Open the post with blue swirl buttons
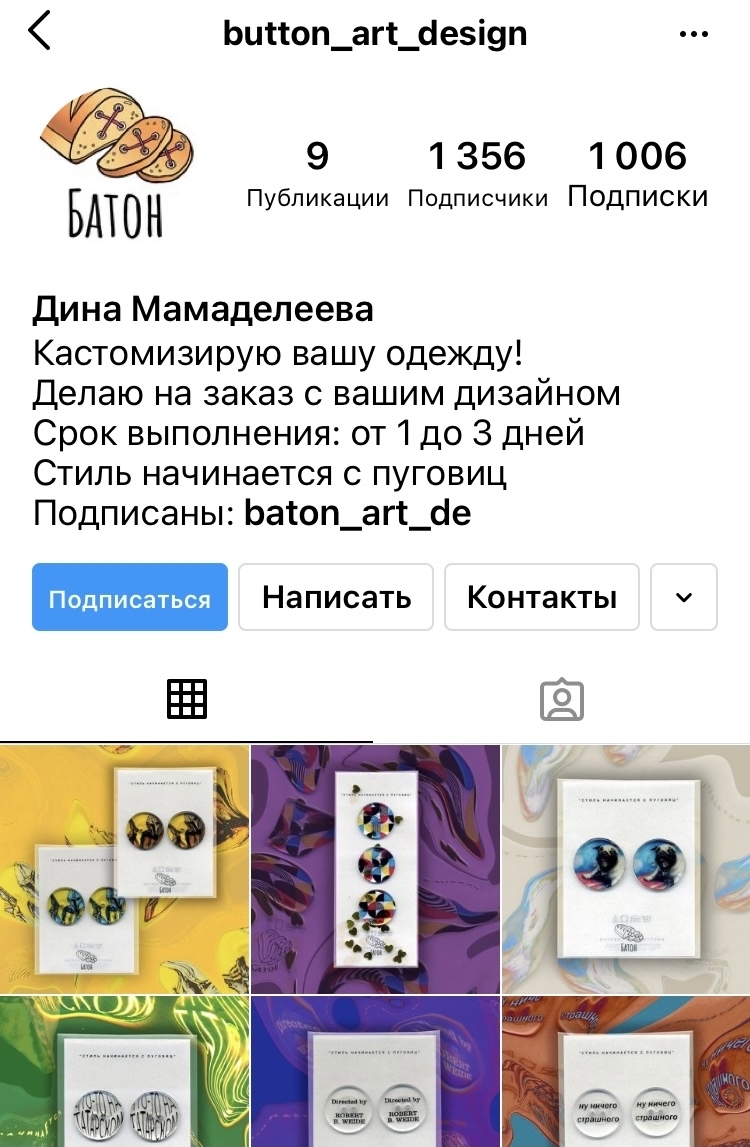The image size is (750, 1147). pos(626,868)
